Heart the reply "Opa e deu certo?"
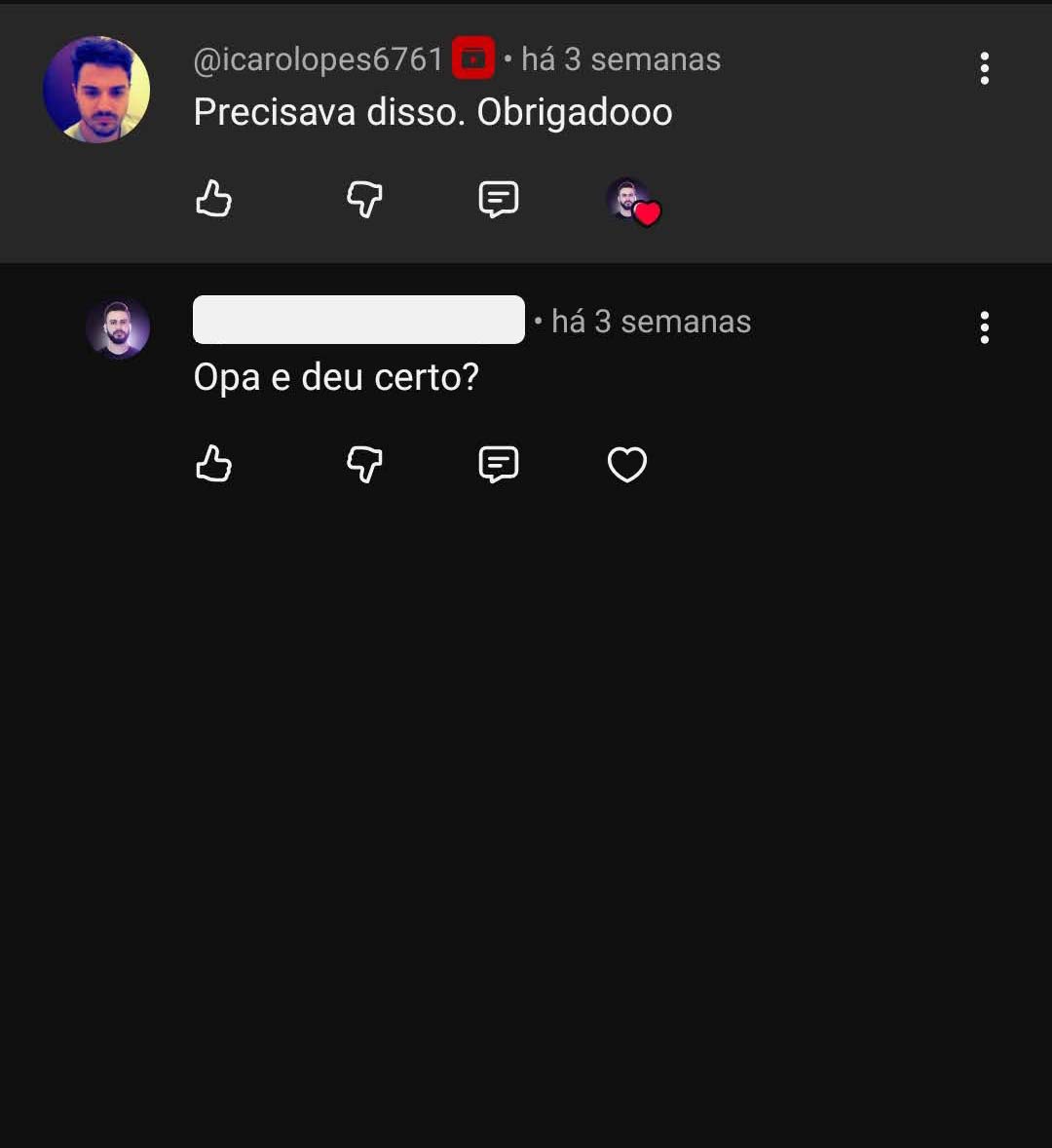 (x=626, y=464)
